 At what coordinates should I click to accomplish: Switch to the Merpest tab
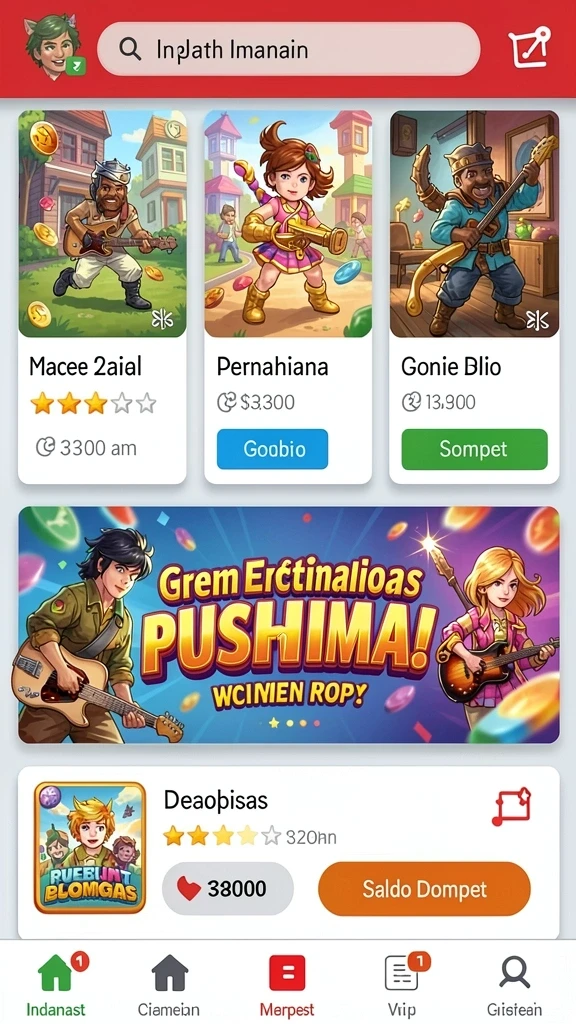point(287,984)
